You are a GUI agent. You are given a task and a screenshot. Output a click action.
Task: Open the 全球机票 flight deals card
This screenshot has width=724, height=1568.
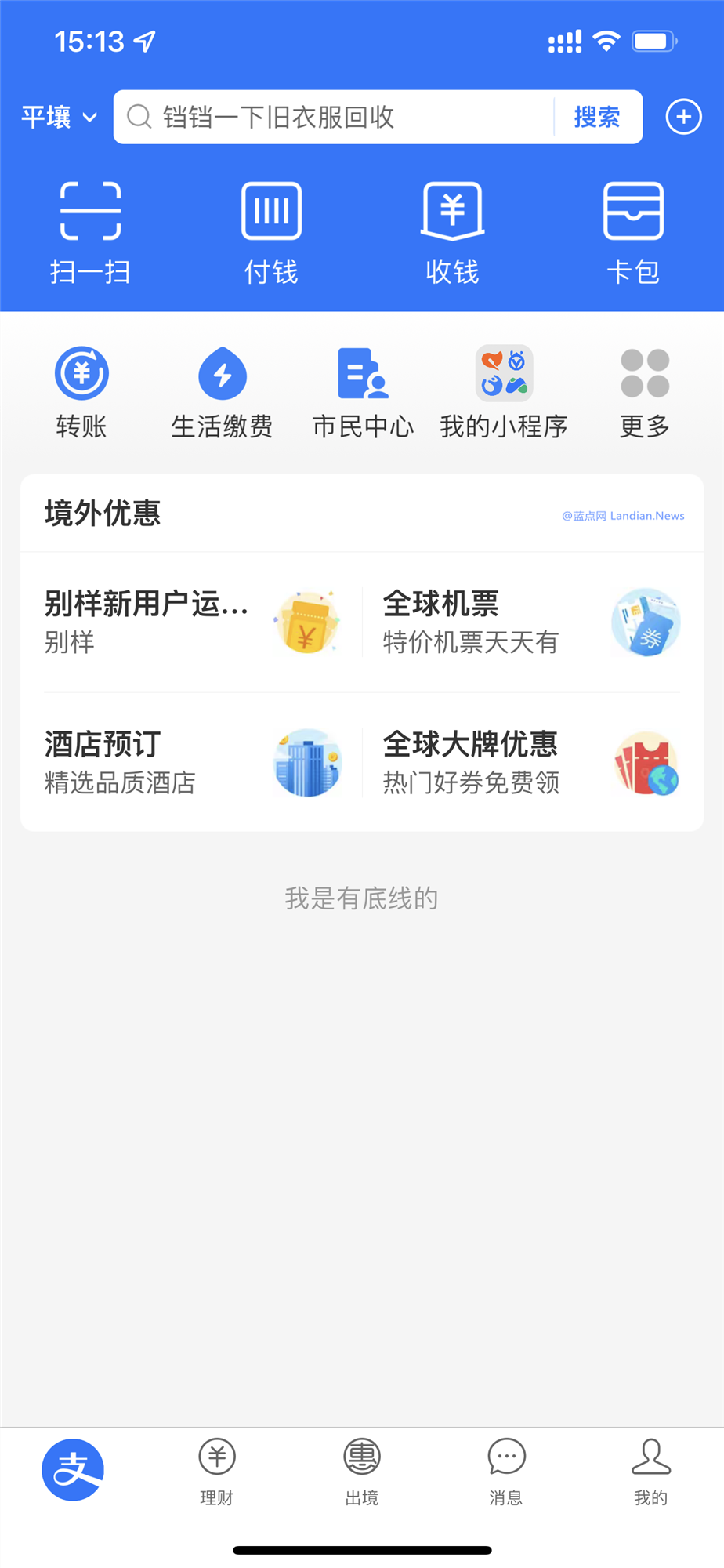click(x=530, y=622)
